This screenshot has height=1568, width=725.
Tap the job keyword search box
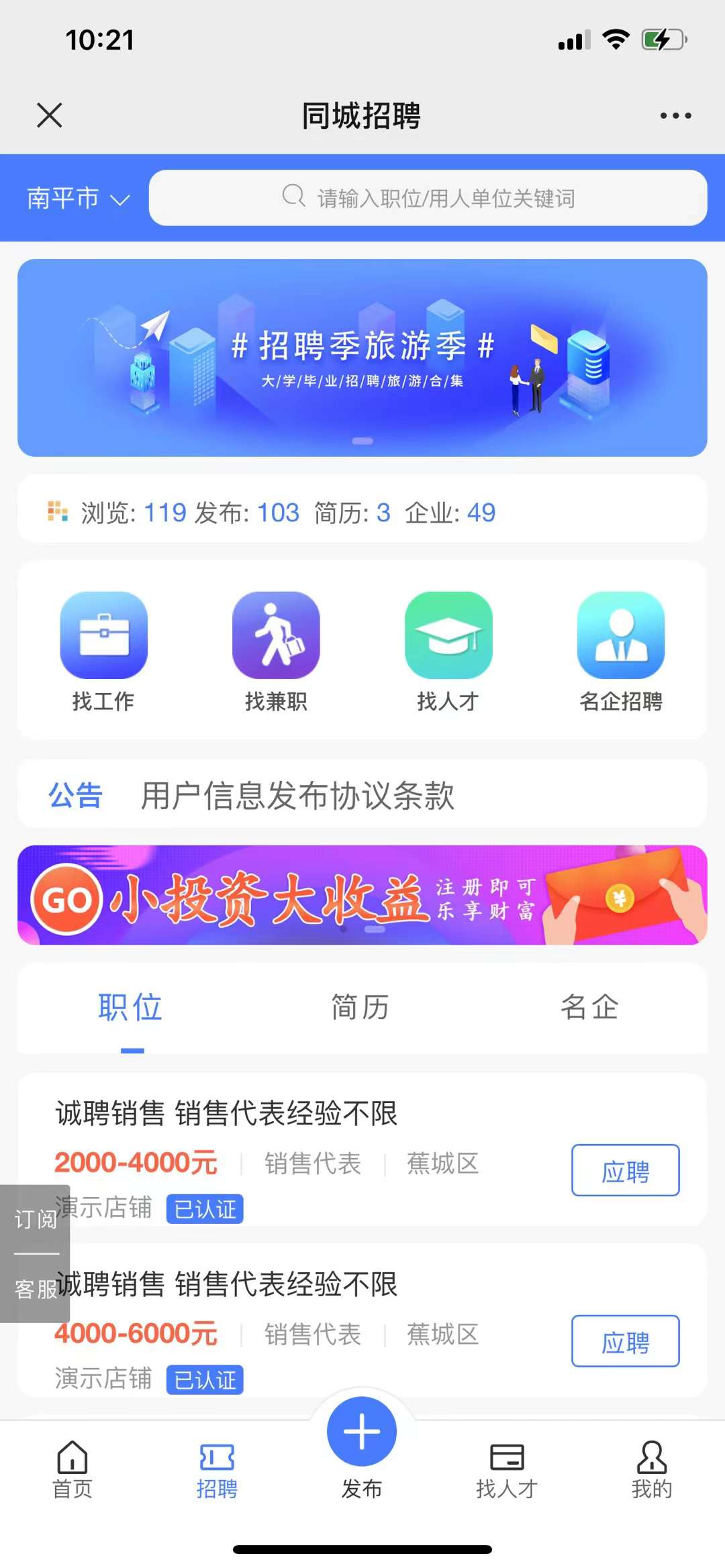tap(428, 198)
